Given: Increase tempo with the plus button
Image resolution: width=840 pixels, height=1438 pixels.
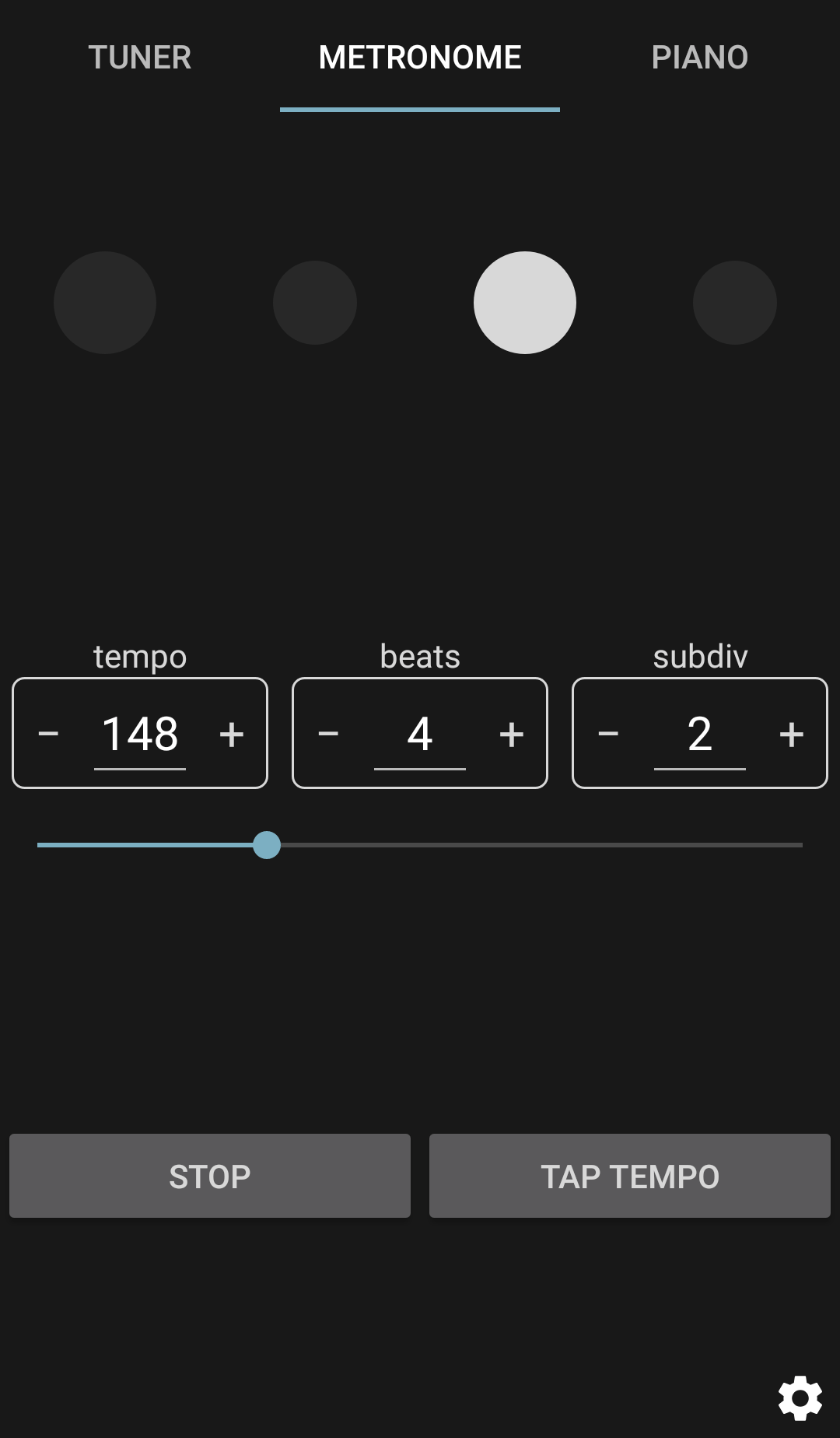Looking at the screenshot, I should point(232,734).
